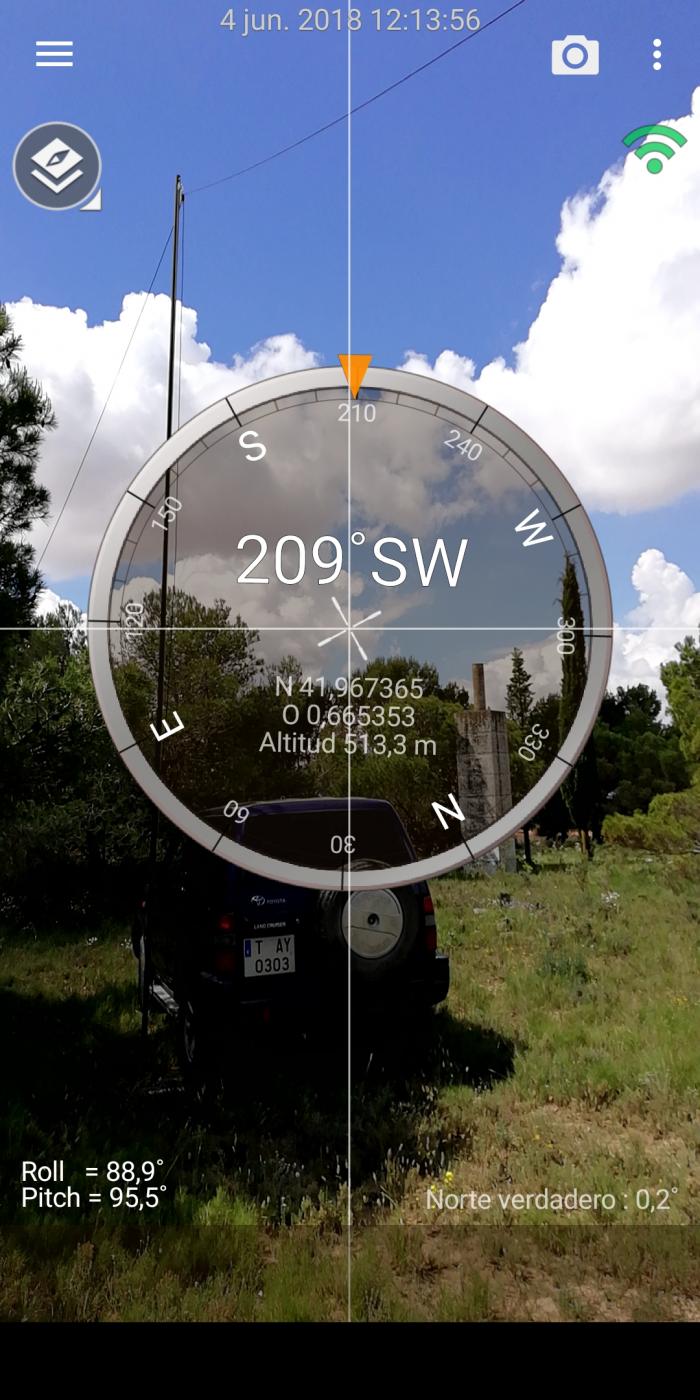This screenshot has width=700, height=1400.
Task: Open the hamburger menu
Action: [54, 54]
